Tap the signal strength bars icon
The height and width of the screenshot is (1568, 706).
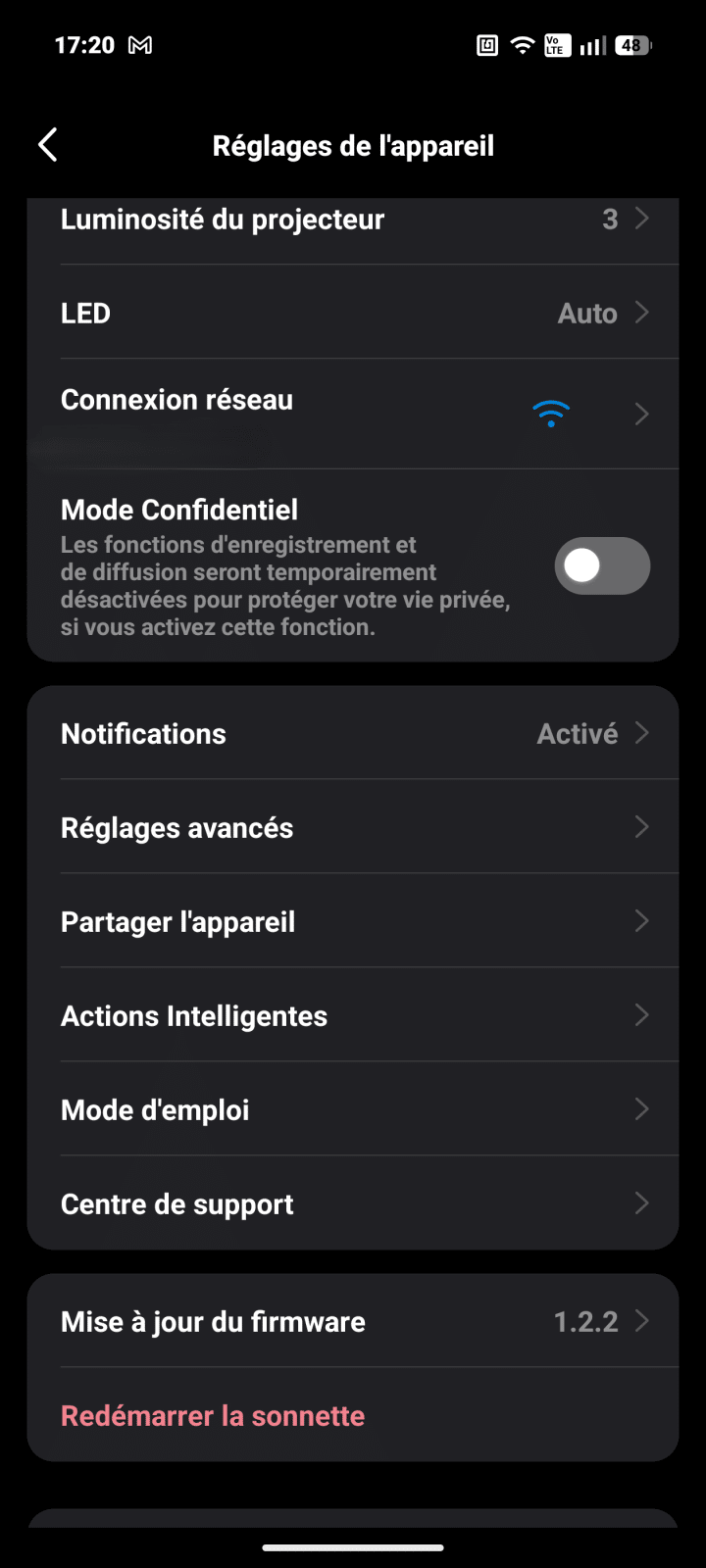click(x=591, y=44)
